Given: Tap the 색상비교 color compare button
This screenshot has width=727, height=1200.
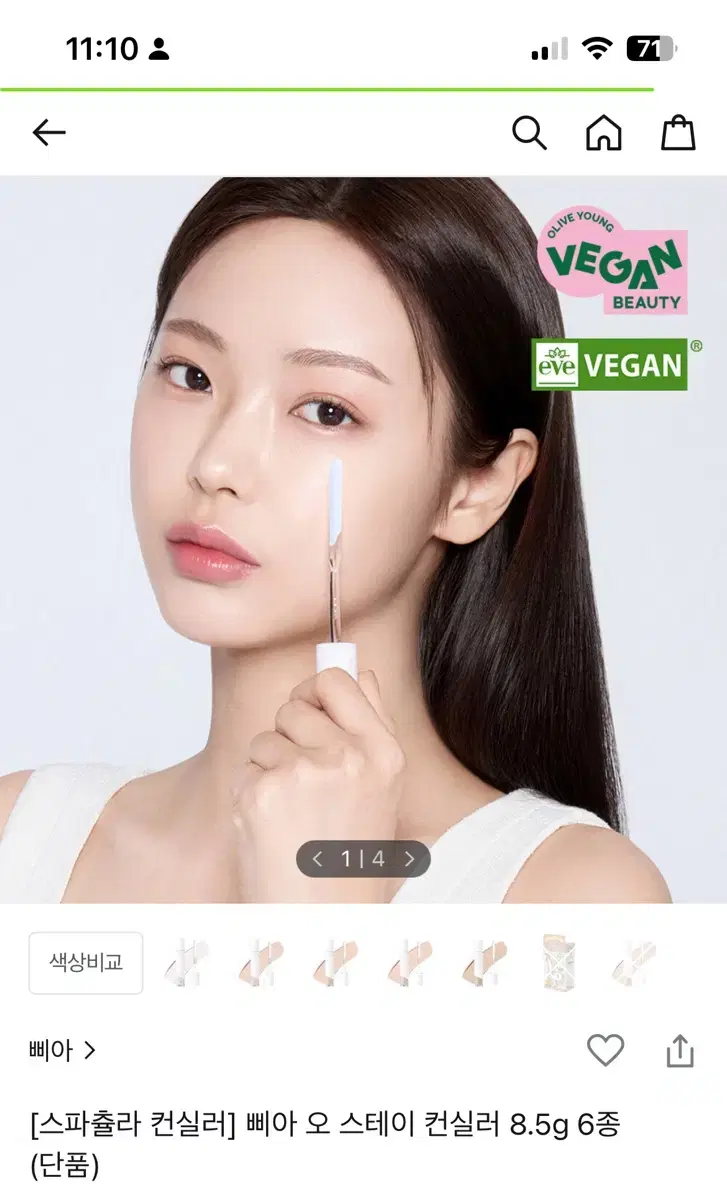Looking at the screenshot, I should pos(86,962).
